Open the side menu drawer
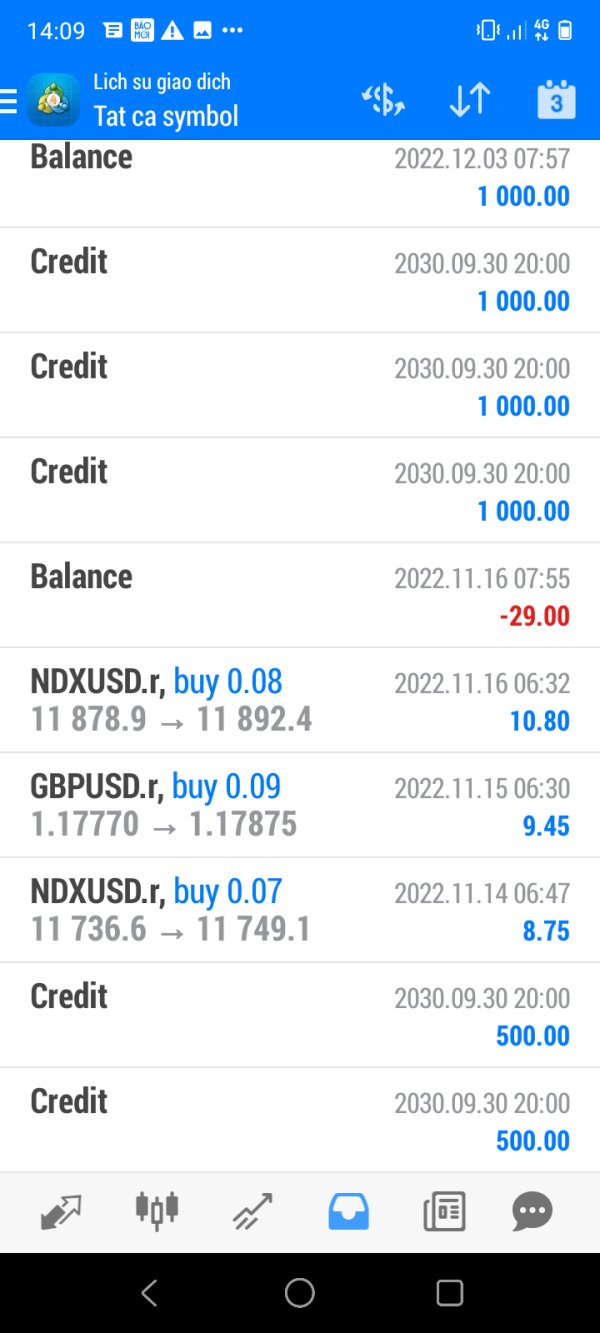600x1333 pixels. pos(9,100)
